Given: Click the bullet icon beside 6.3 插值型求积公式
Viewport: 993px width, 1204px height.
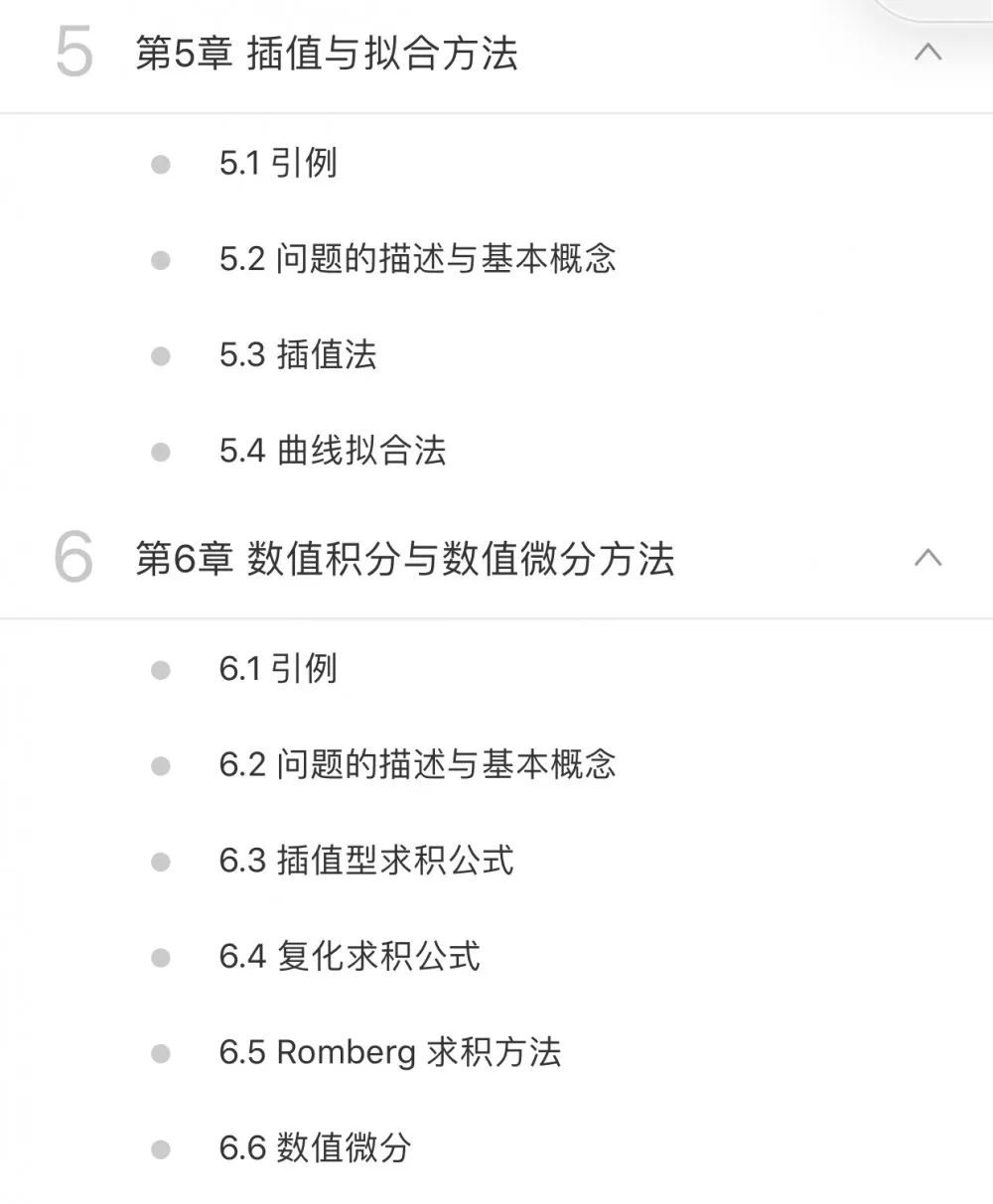Looking at the screenshot, I should tap(159, 862).
